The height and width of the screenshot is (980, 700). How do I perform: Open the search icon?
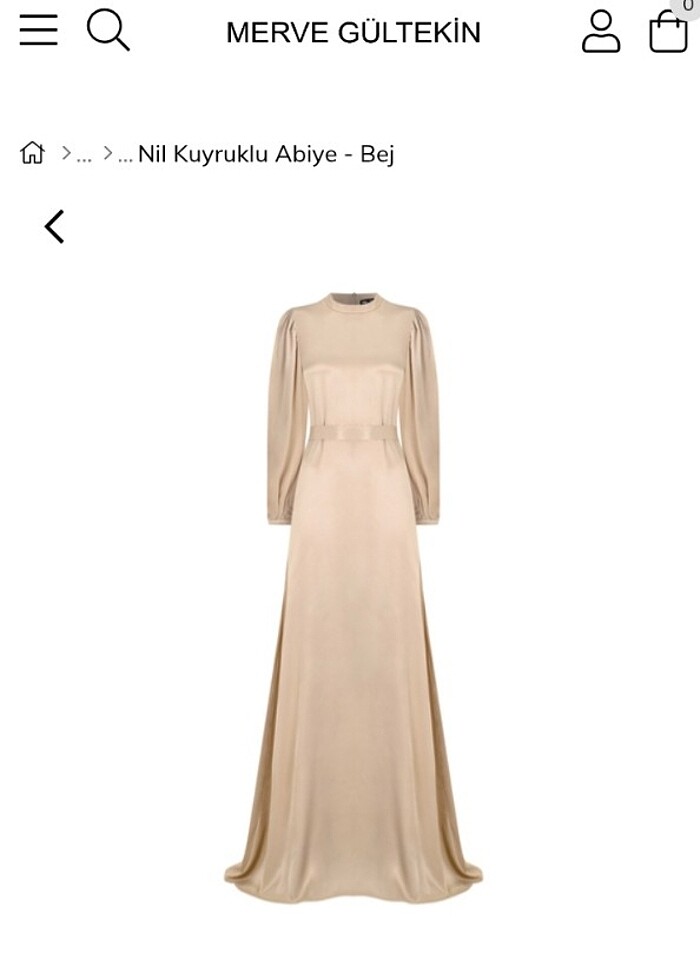coord(108,30)
